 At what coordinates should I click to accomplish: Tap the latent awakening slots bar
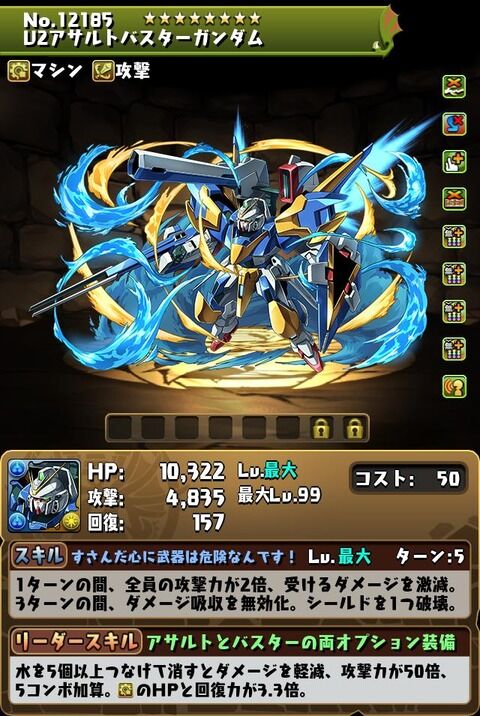coord(237,428)
